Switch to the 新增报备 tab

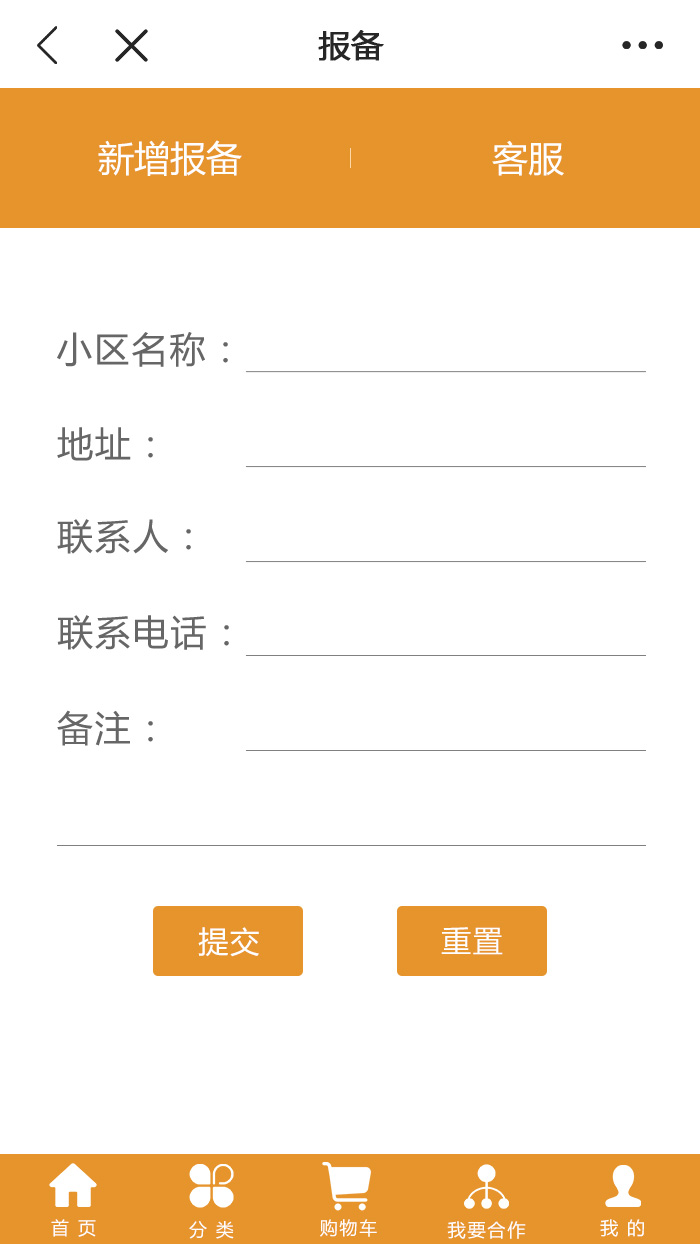(170, 158)
